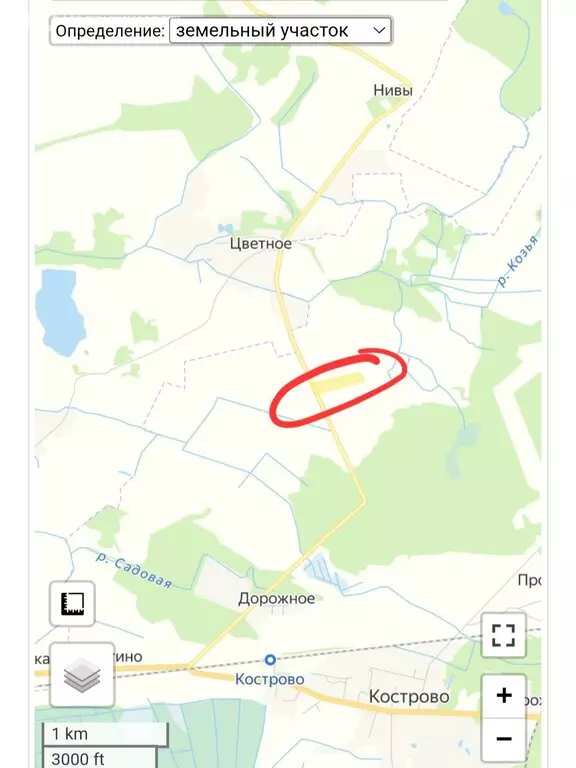The height and width of the screenshot is (768, 576).
Task: Zoom out with the minus button
Action: [504, 739]
